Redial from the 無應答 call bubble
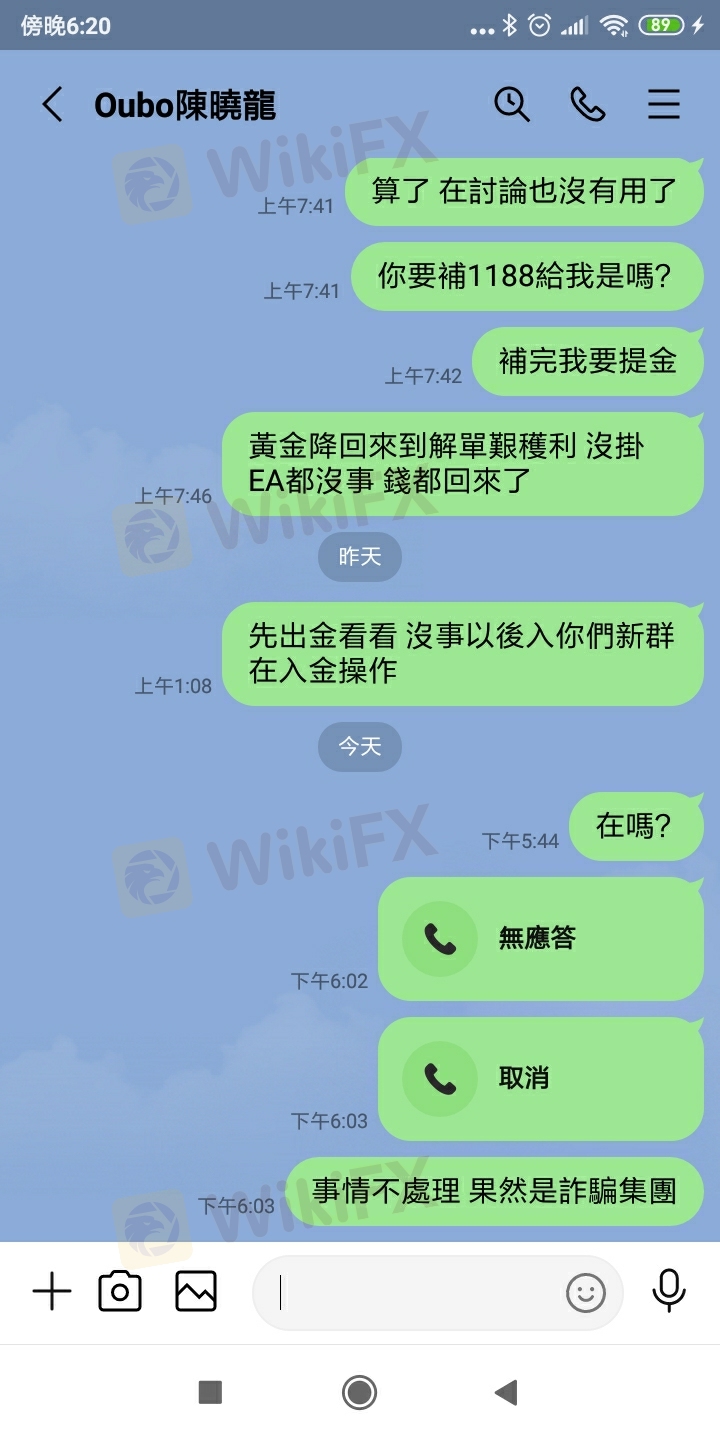 [x=540, y=939]
